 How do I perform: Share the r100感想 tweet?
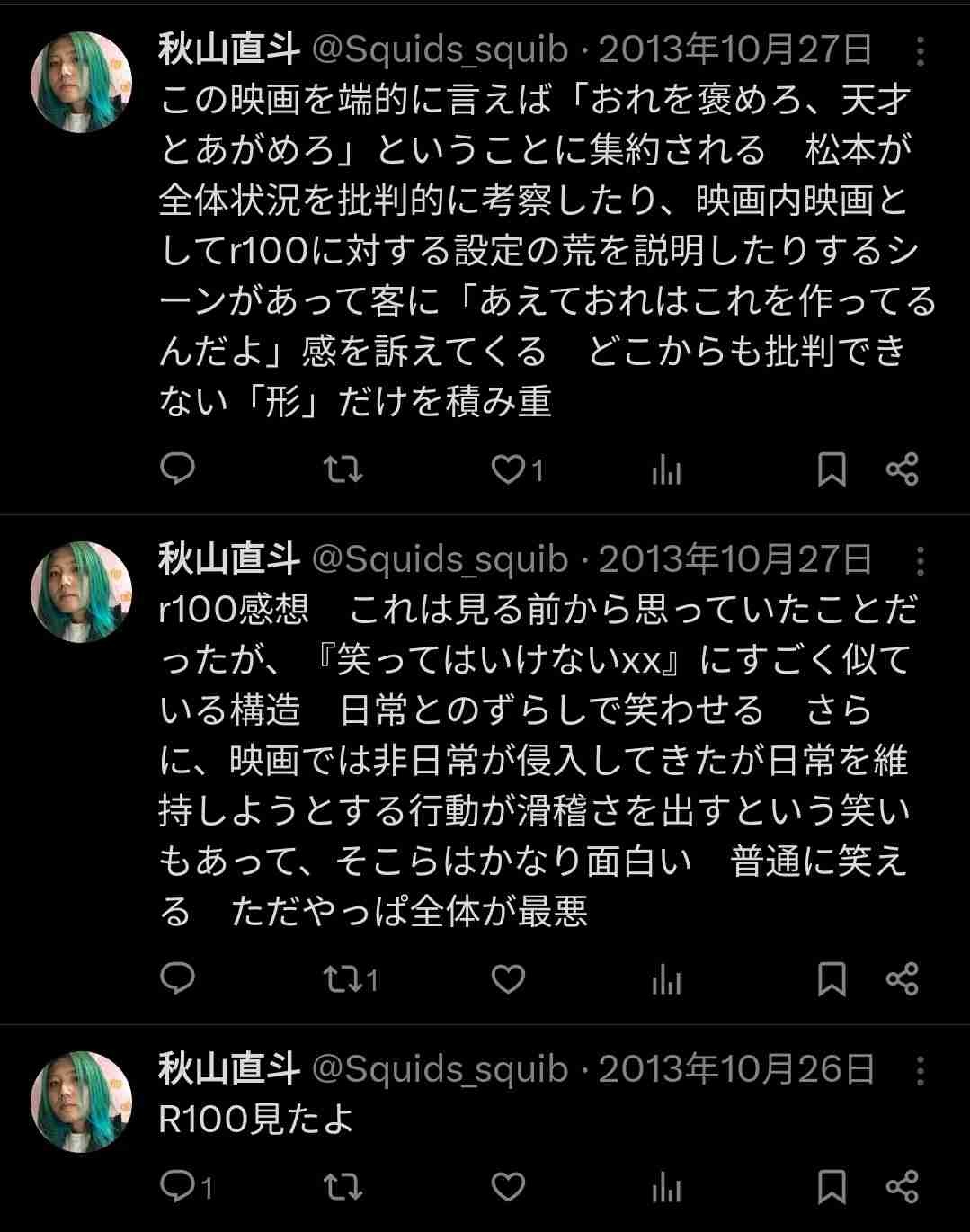pyautogui.click(x=902, y=978)
